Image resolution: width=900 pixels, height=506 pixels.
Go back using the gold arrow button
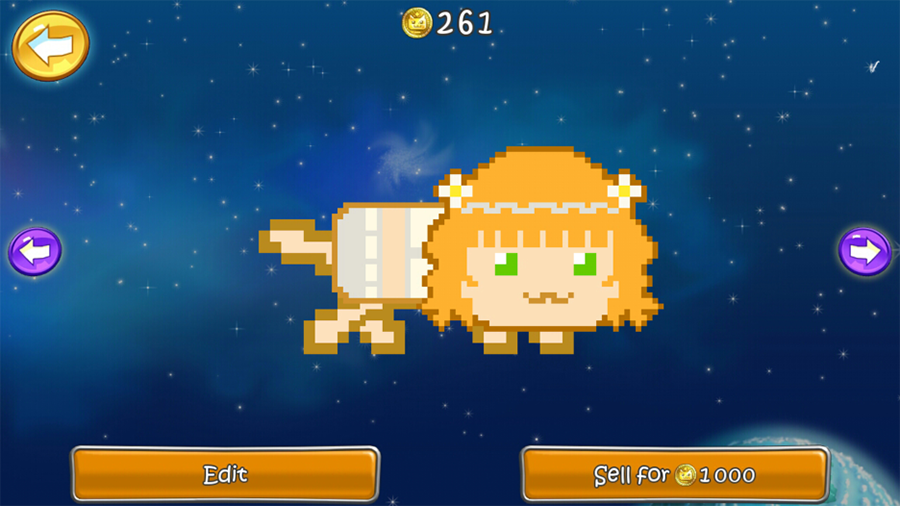[51, 45]
